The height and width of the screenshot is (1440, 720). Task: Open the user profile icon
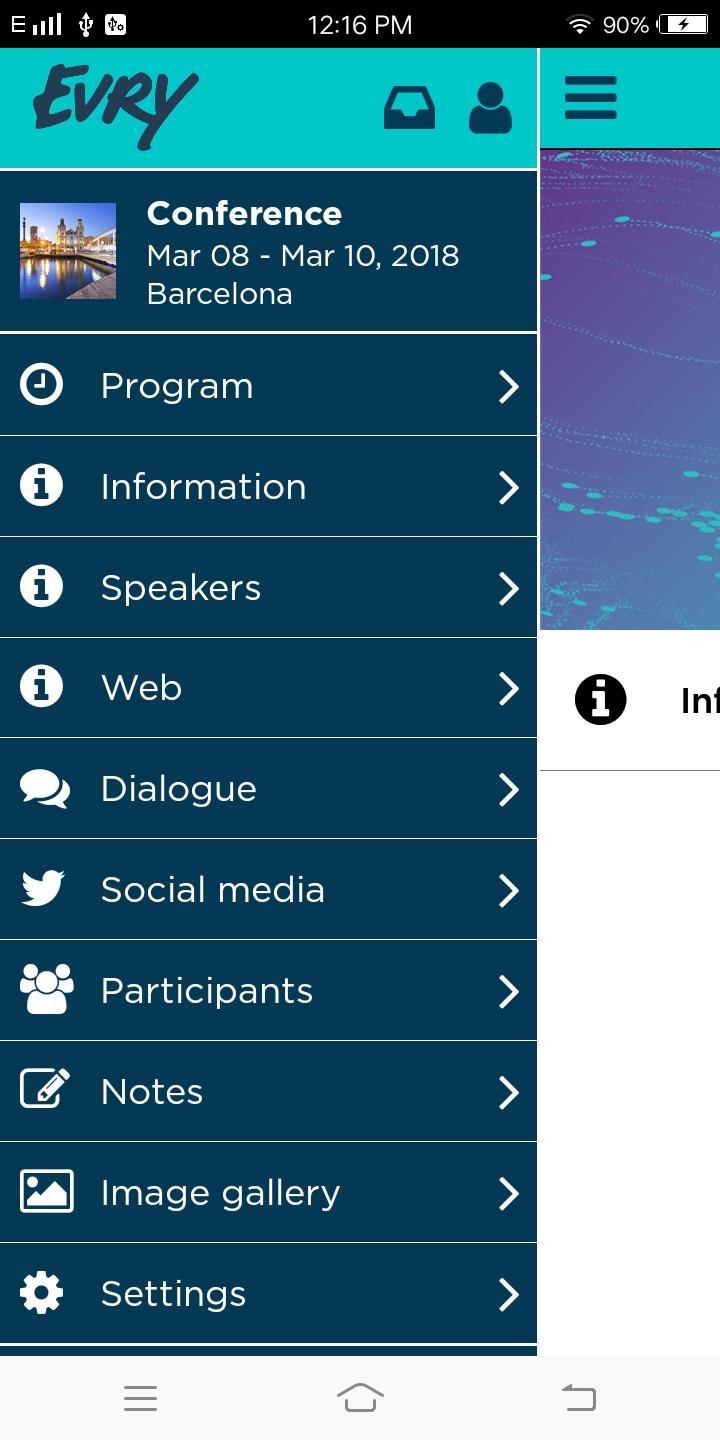click(x=490, y=107)
